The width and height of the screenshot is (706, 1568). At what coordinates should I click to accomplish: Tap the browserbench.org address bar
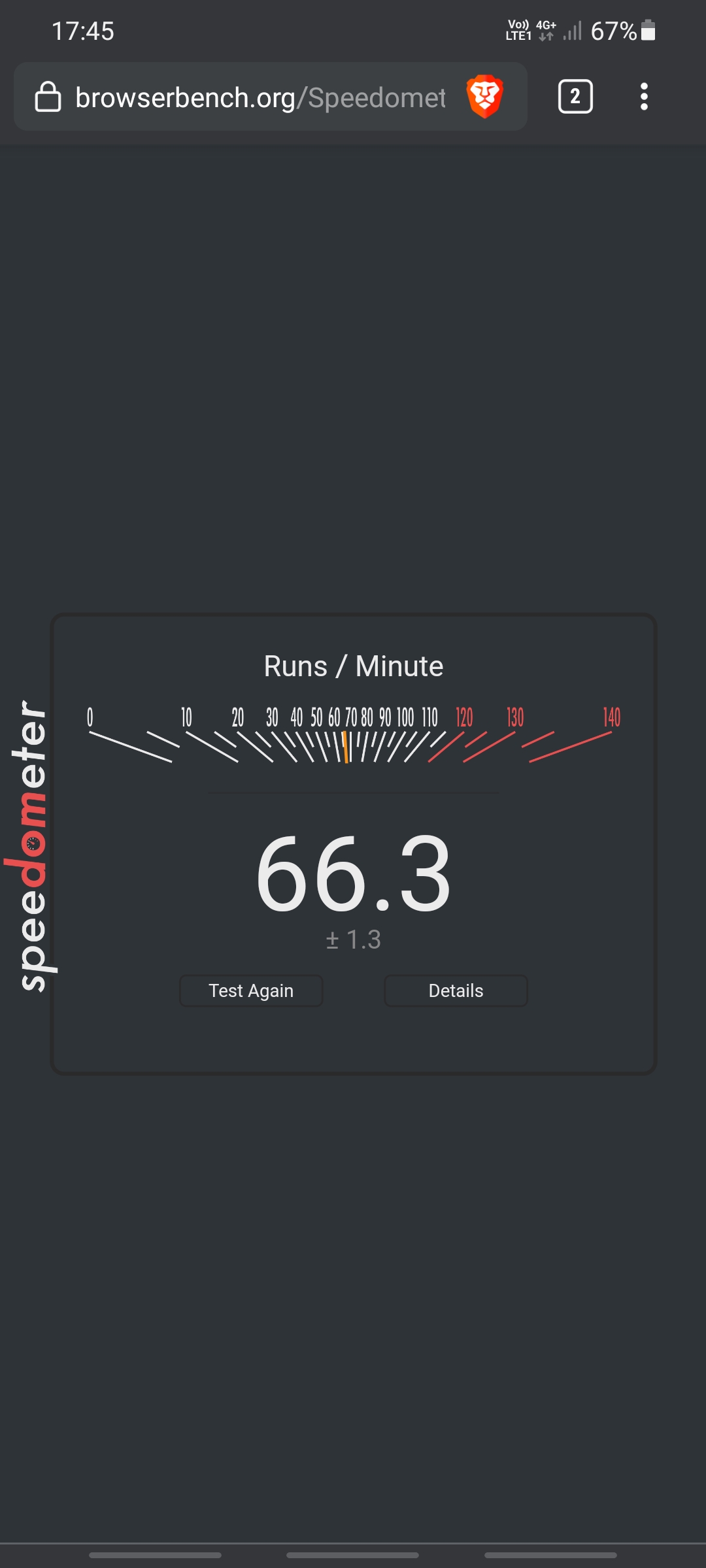point(260,97)
